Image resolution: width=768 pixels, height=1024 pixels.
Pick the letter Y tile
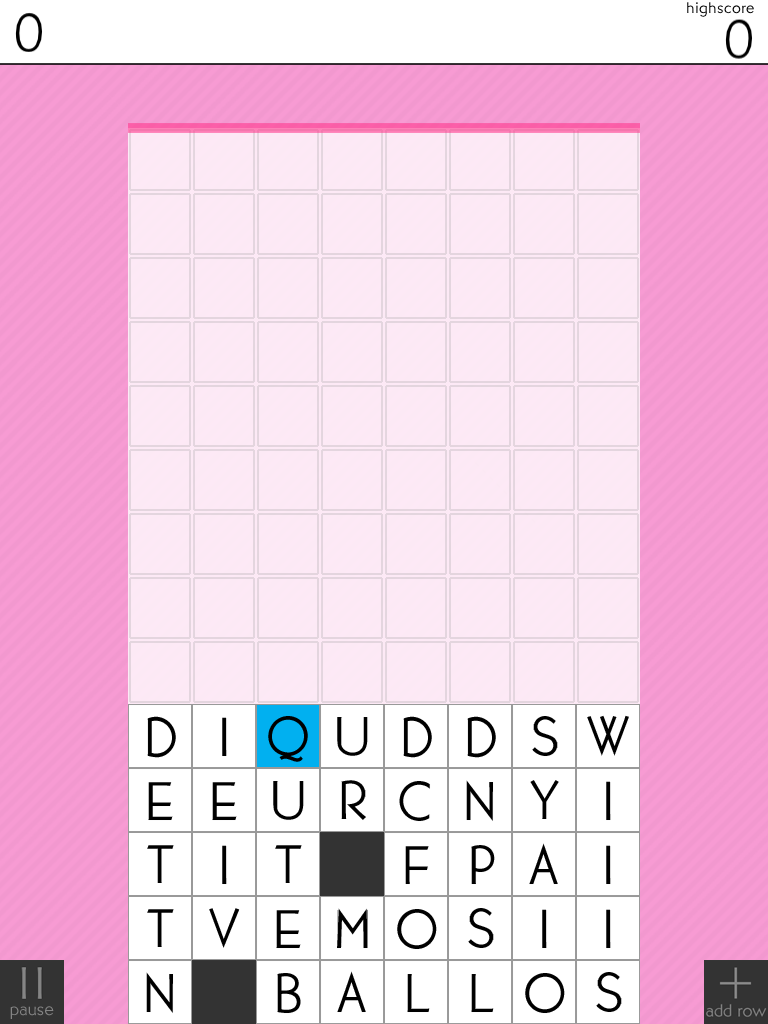tap(544, 801)
